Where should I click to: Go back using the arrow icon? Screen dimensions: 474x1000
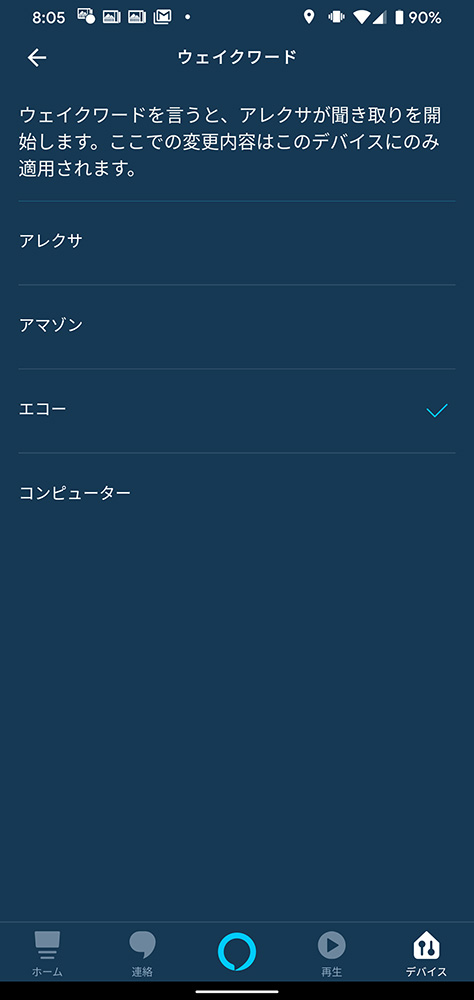click(x=37, y=58)
